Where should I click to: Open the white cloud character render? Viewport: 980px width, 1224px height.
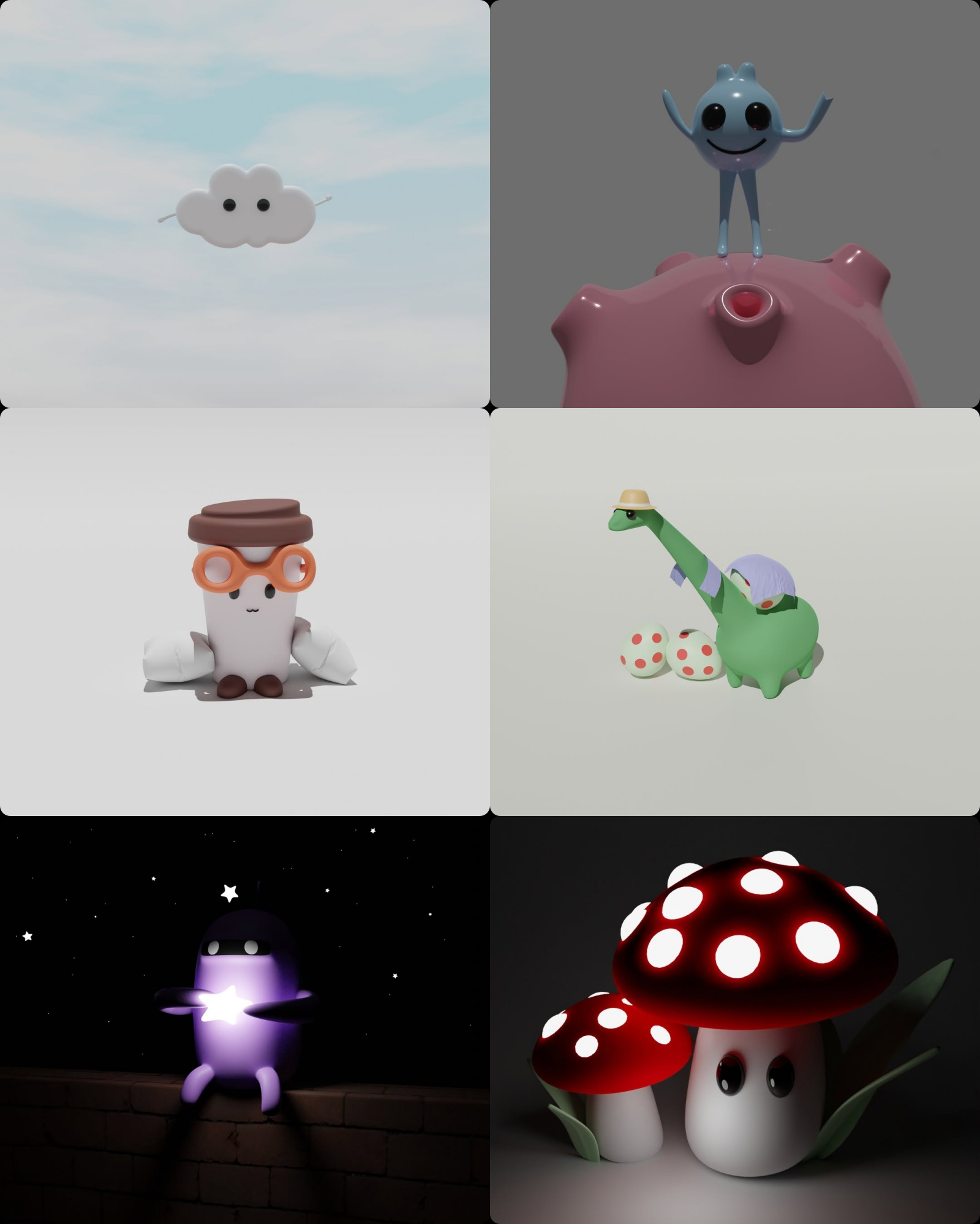(245, 204)
